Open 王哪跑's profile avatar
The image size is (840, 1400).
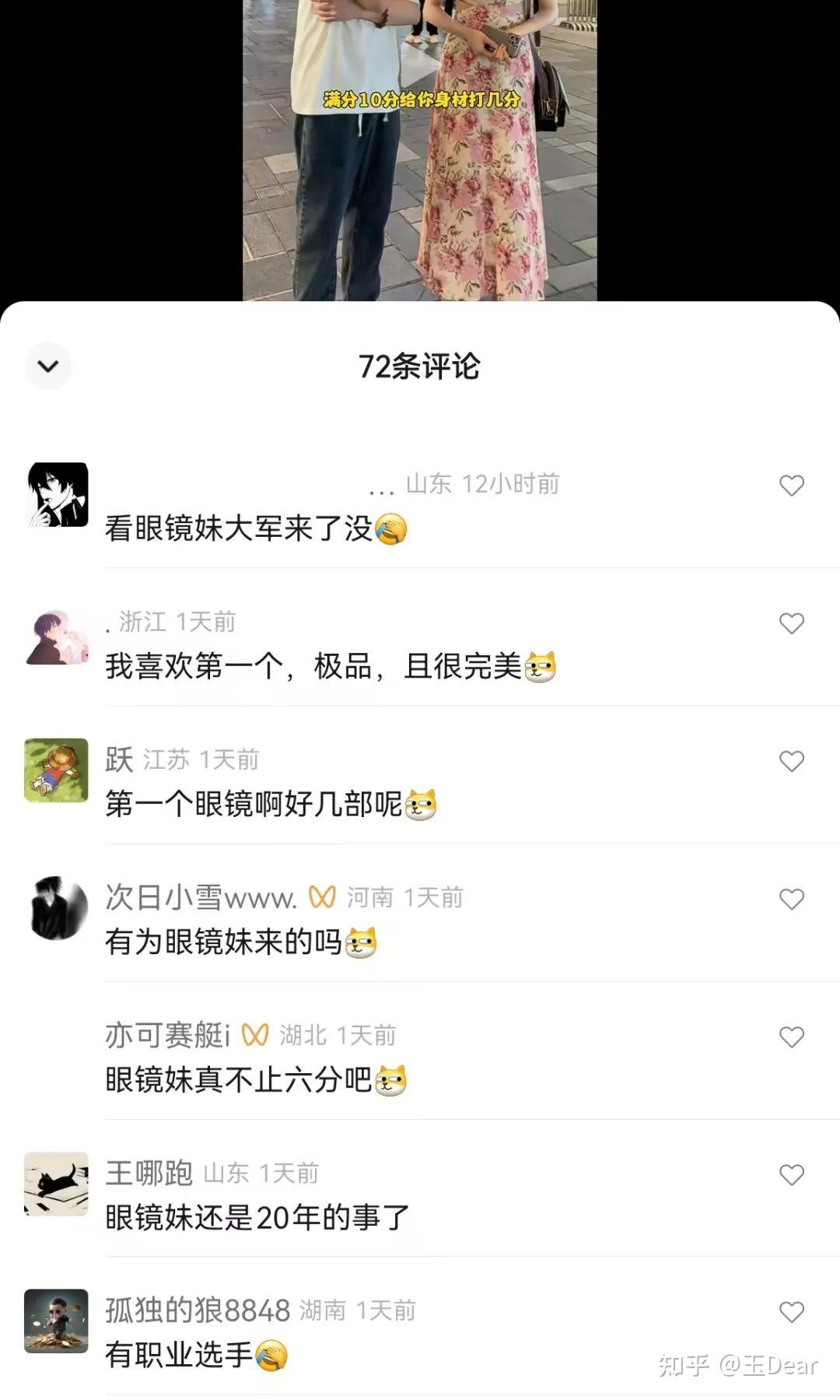pyautogui.click(x=56, y=1184)
